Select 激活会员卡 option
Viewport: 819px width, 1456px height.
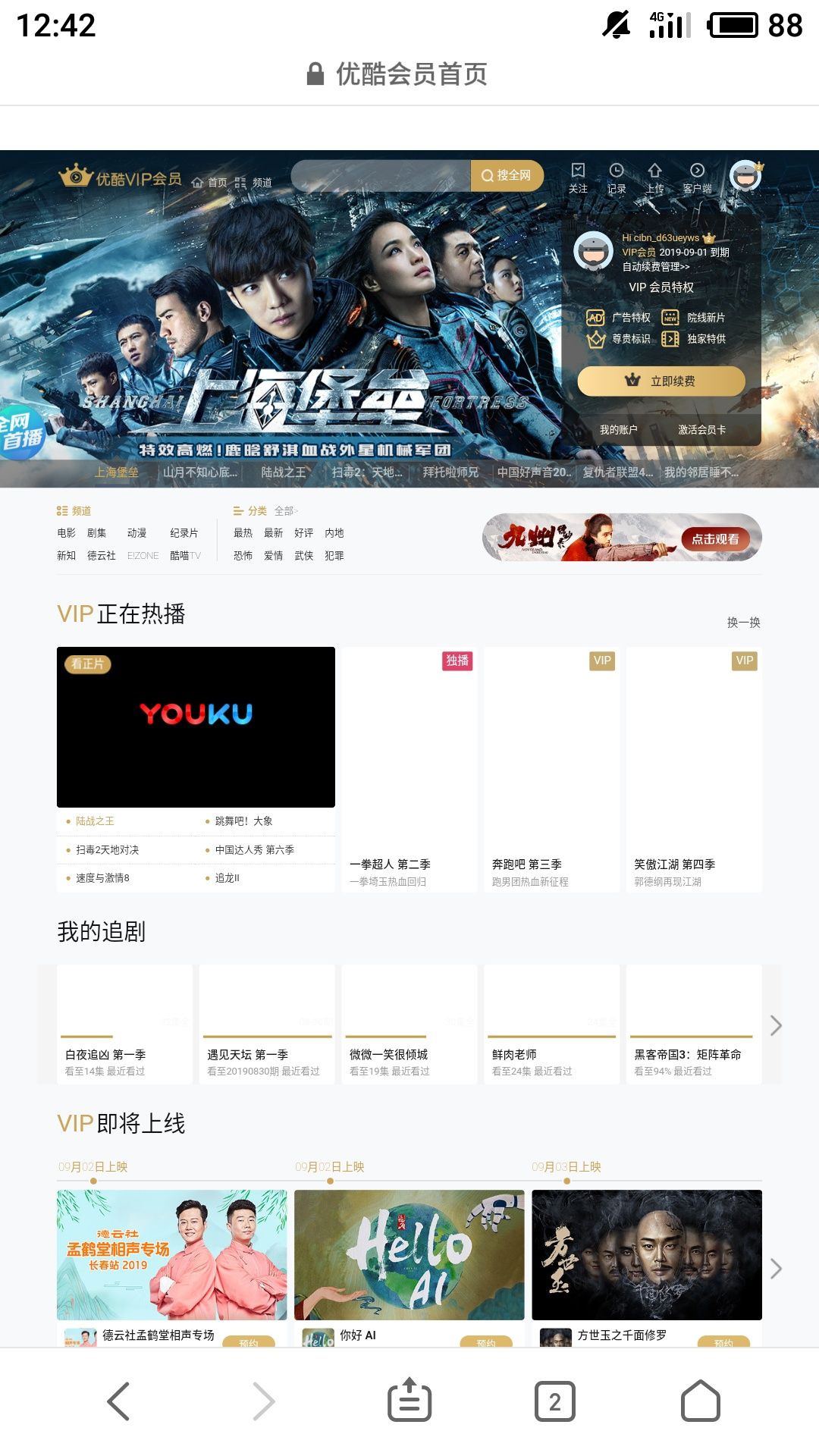tap(701, 430)
